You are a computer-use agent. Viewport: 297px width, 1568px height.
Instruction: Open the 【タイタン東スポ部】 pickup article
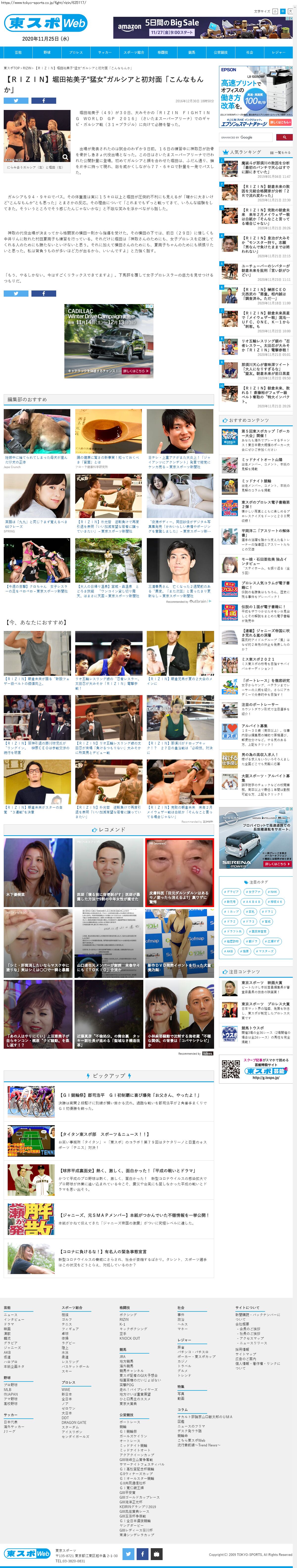(104, 1134)
